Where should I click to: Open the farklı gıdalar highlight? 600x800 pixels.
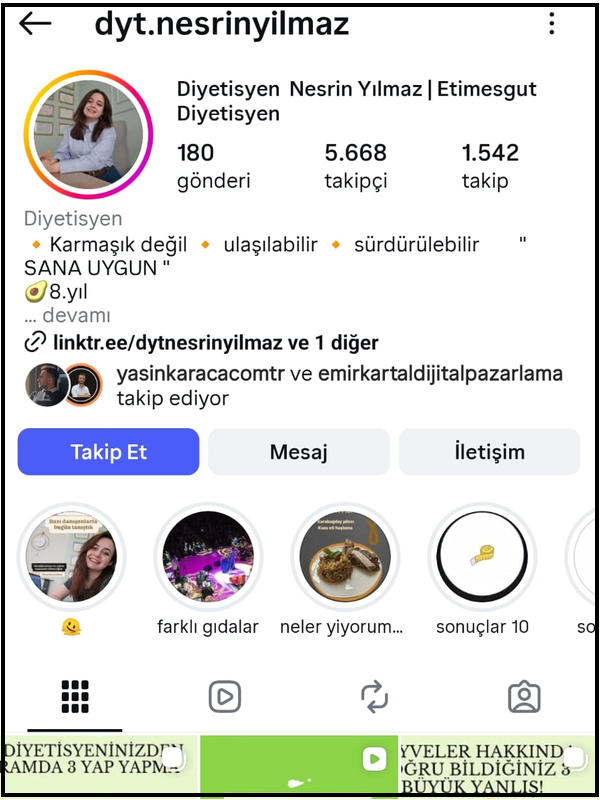click(x=208, y=558)
